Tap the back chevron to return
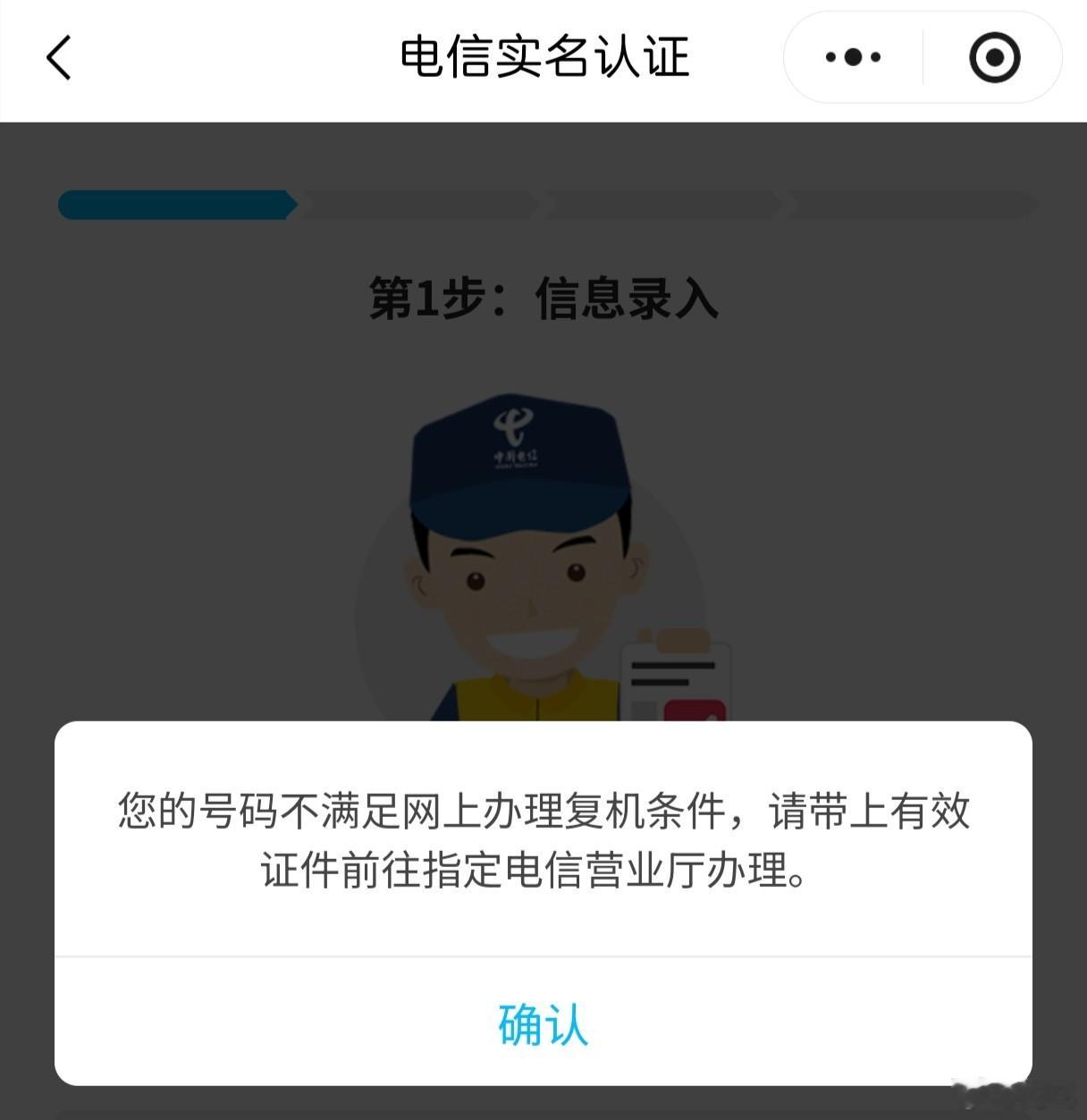 click(58, 56)
